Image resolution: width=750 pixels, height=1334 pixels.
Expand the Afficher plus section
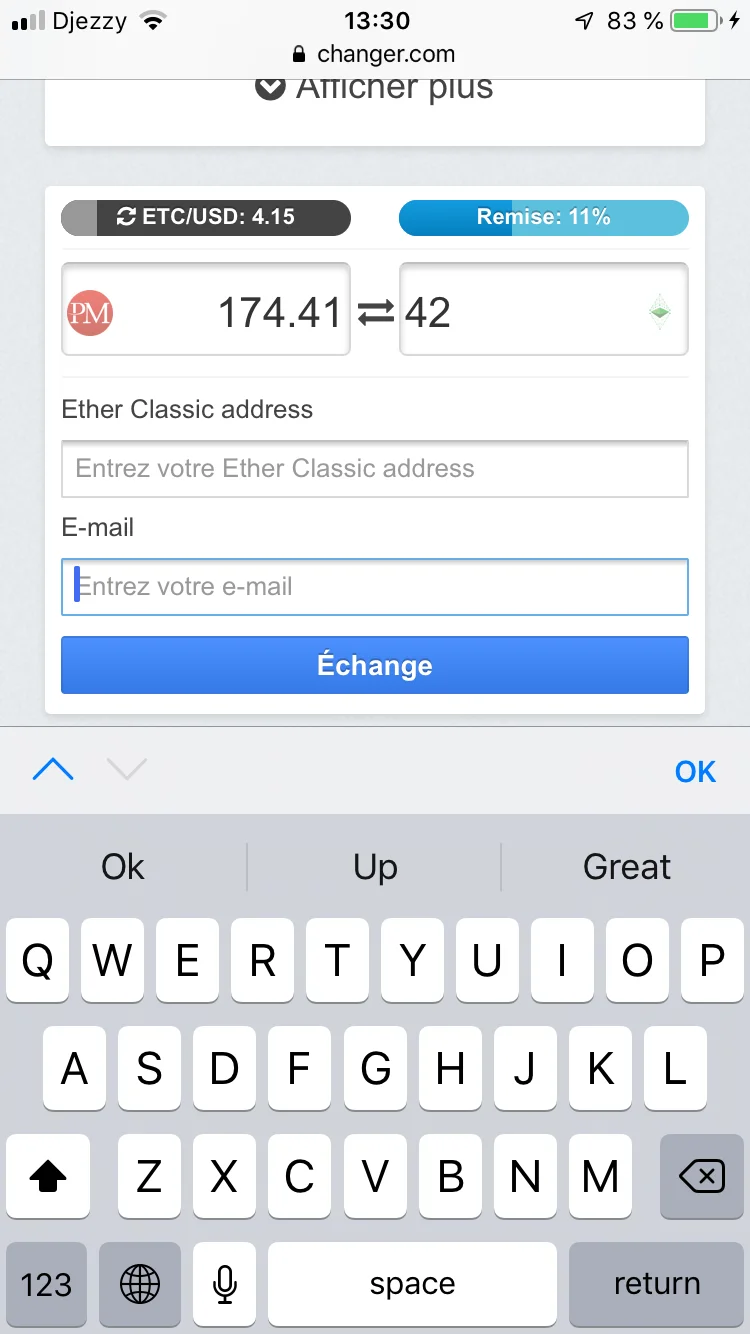[374, 88]
